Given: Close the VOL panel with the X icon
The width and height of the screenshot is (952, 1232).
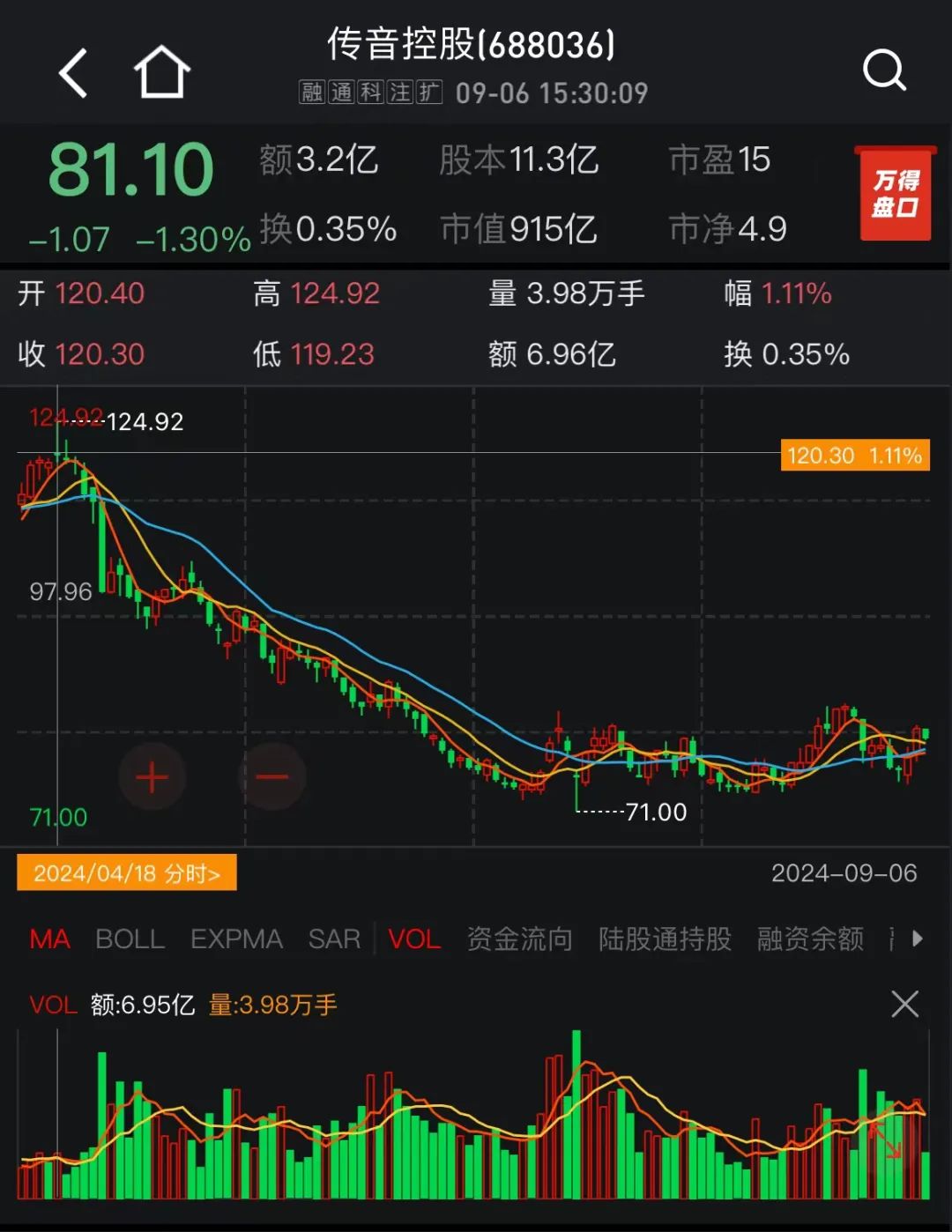Looking at the screenshot, I should [x=904, y=1004].
